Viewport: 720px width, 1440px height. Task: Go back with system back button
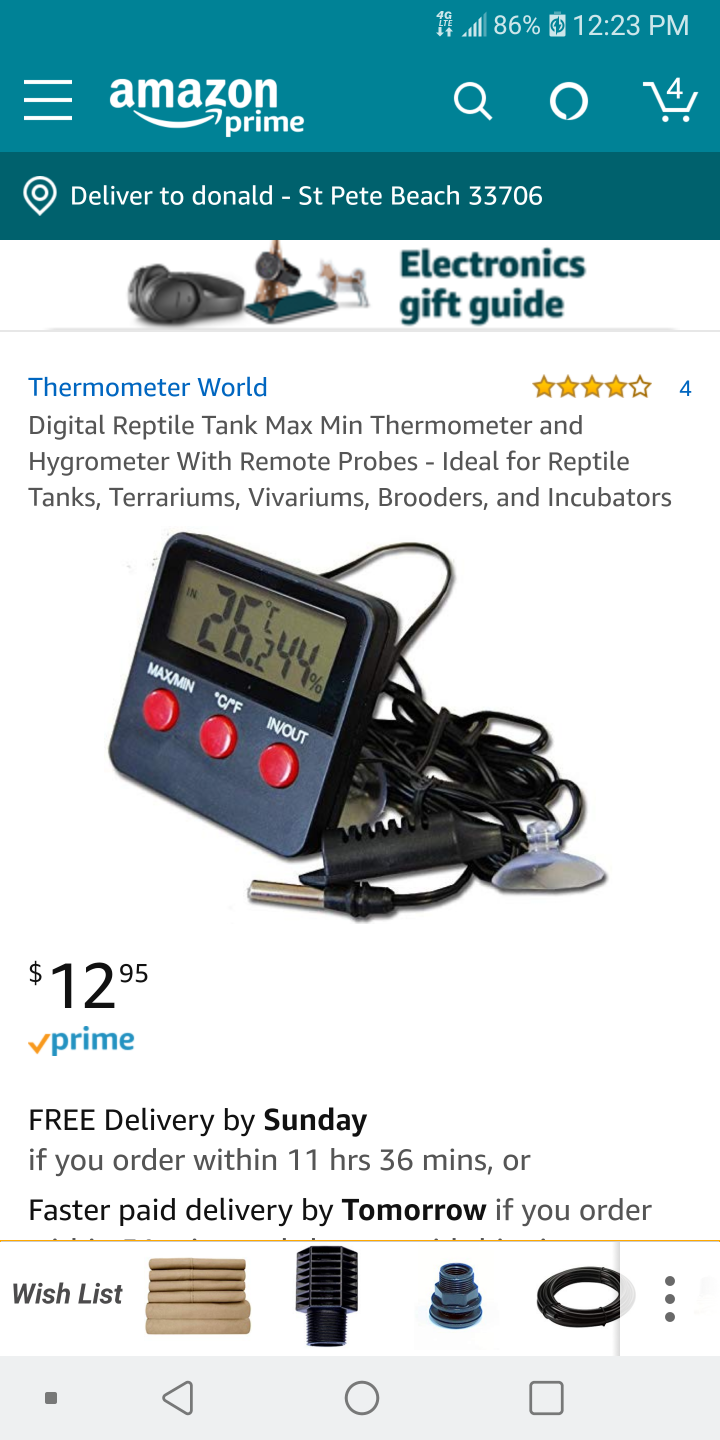pos(178,1398)
